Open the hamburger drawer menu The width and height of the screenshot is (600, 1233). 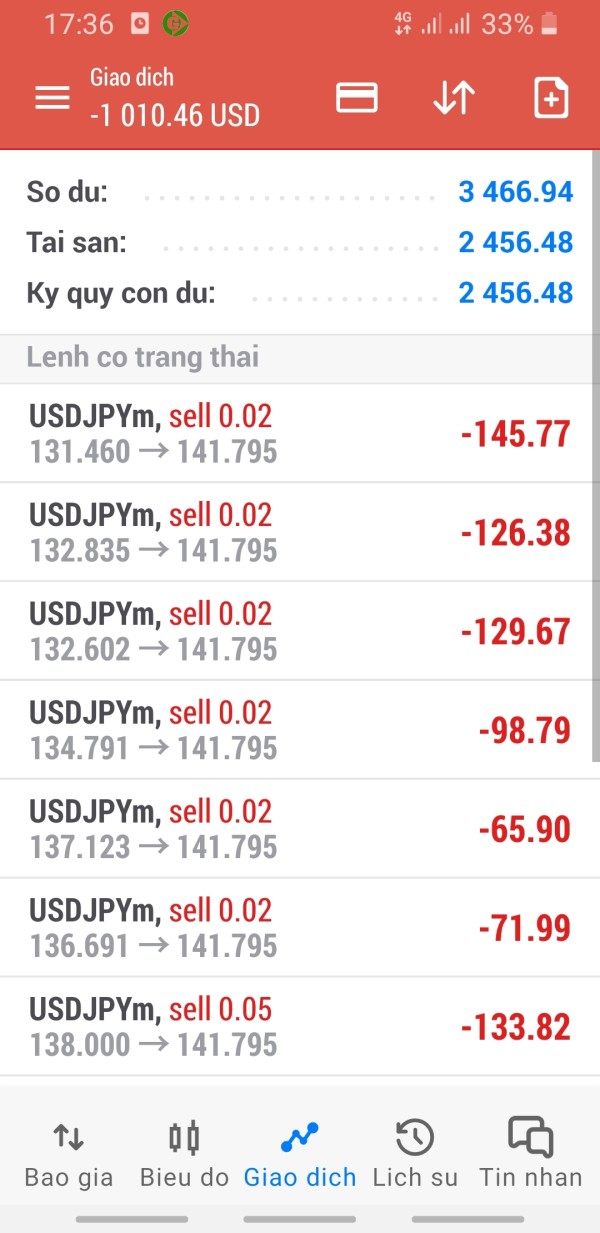(52, 98)
